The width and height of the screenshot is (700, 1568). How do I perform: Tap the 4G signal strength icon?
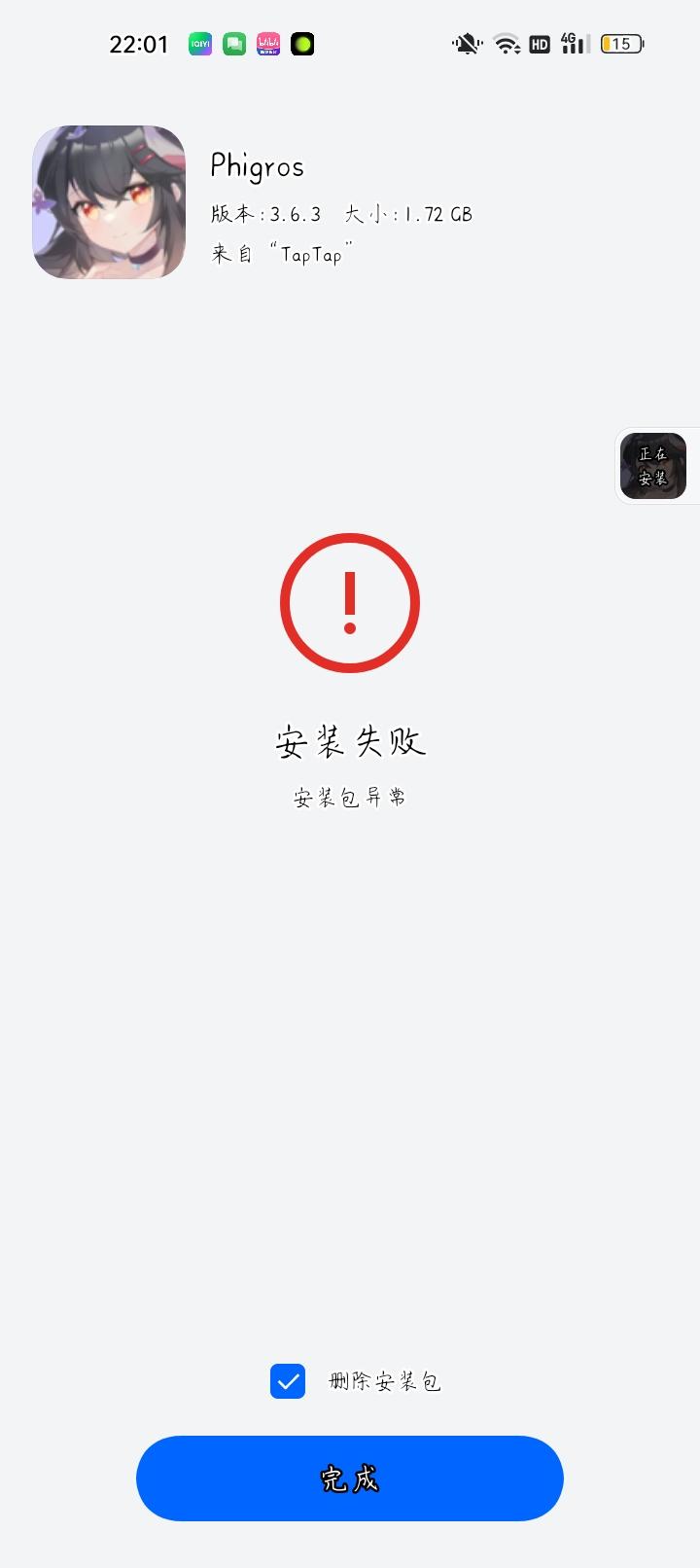coord(574,44)
